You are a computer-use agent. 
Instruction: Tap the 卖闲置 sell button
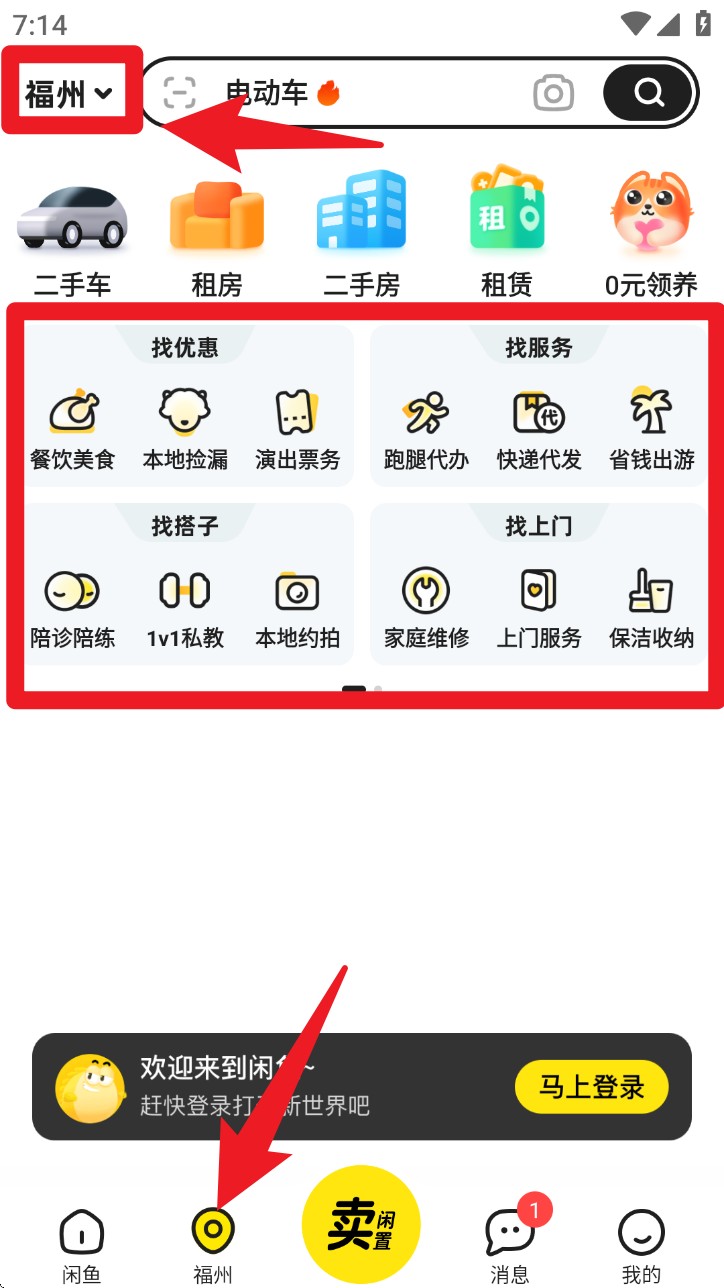tap(361, 1225)
